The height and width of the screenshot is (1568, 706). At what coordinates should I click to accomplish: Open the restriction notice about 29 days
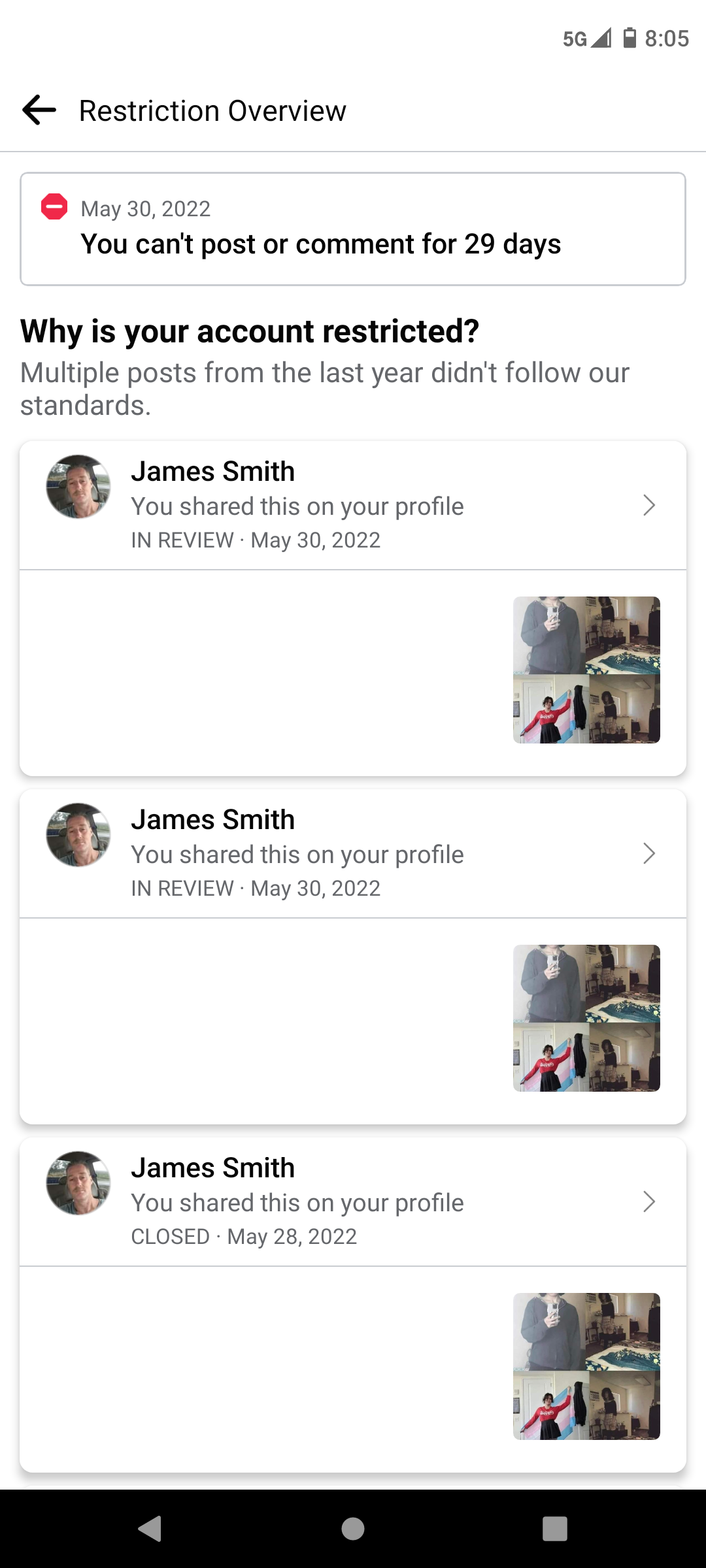[353, 229]
